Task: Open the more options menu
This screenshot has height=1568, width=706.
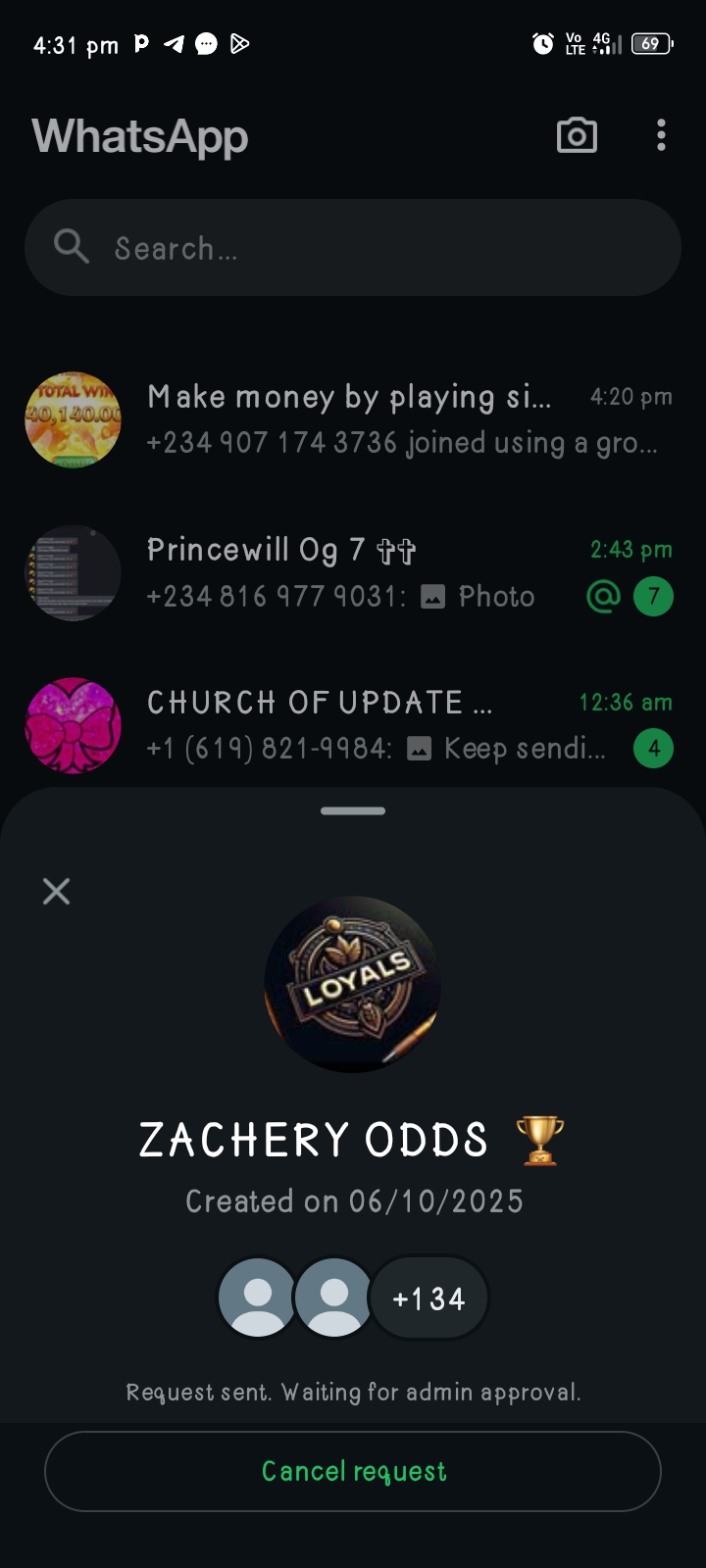Action: tap(661, 135)
